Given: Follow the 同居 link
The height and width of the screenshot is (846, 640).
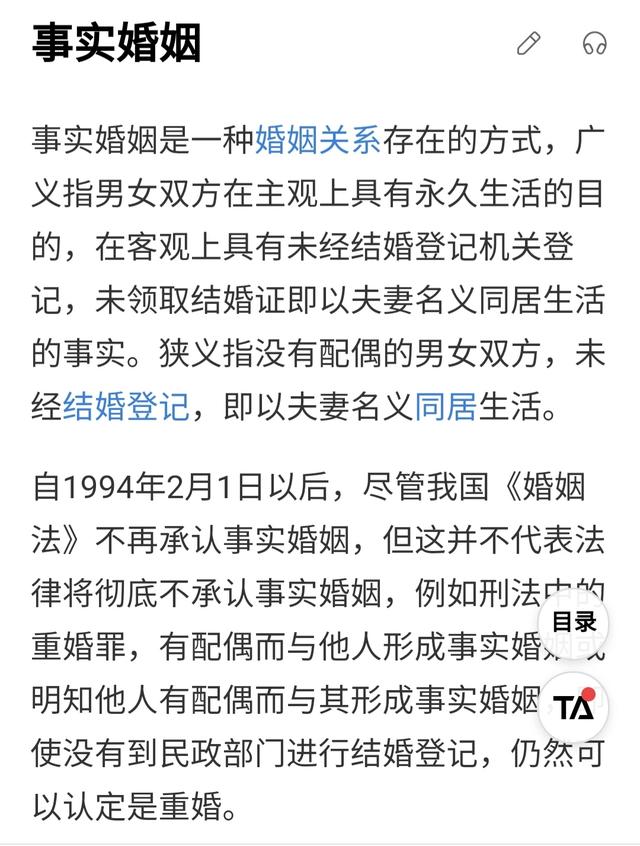Looking at the screenshot, I should pos(445,407).
